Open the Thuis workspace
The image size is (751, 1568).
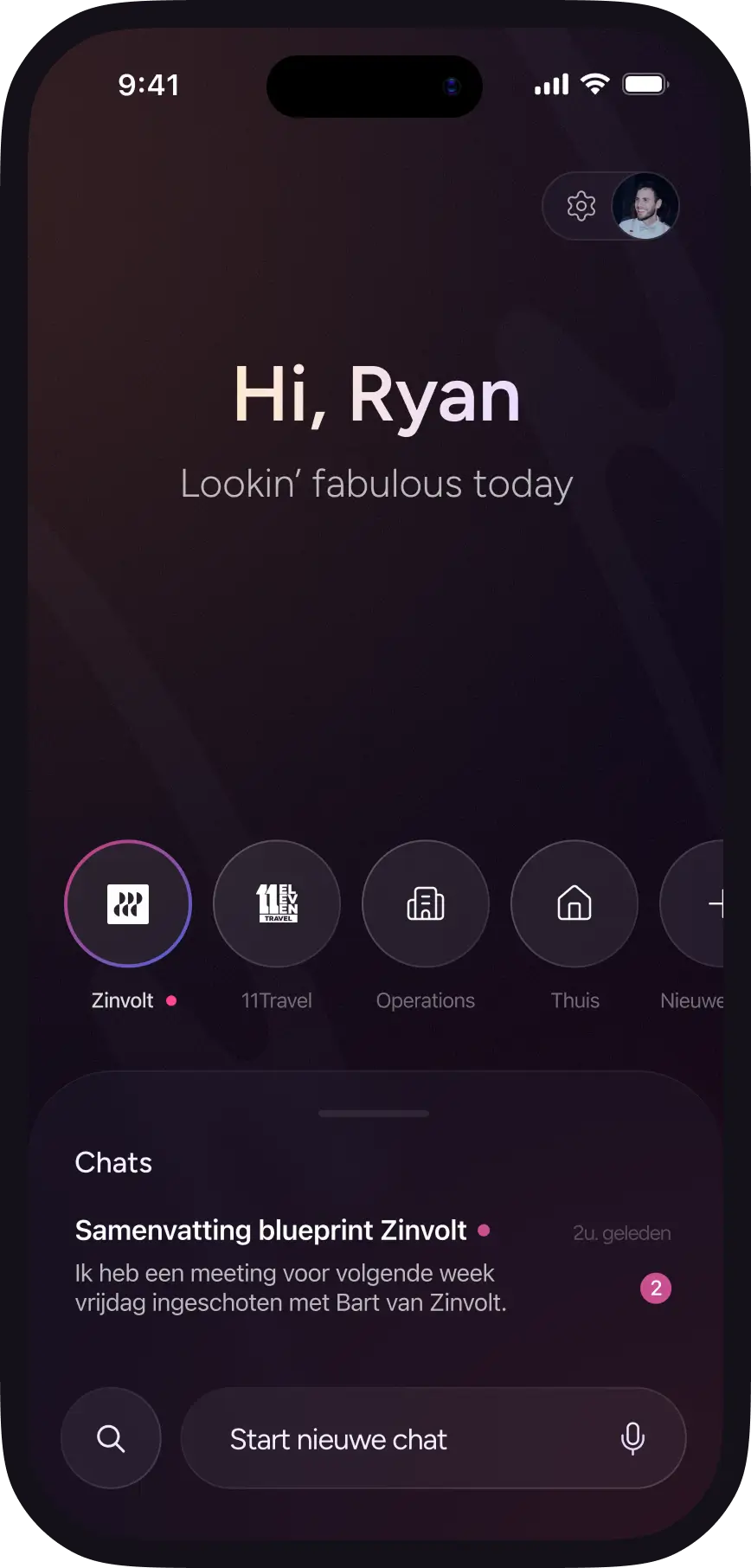coord(574,903)
